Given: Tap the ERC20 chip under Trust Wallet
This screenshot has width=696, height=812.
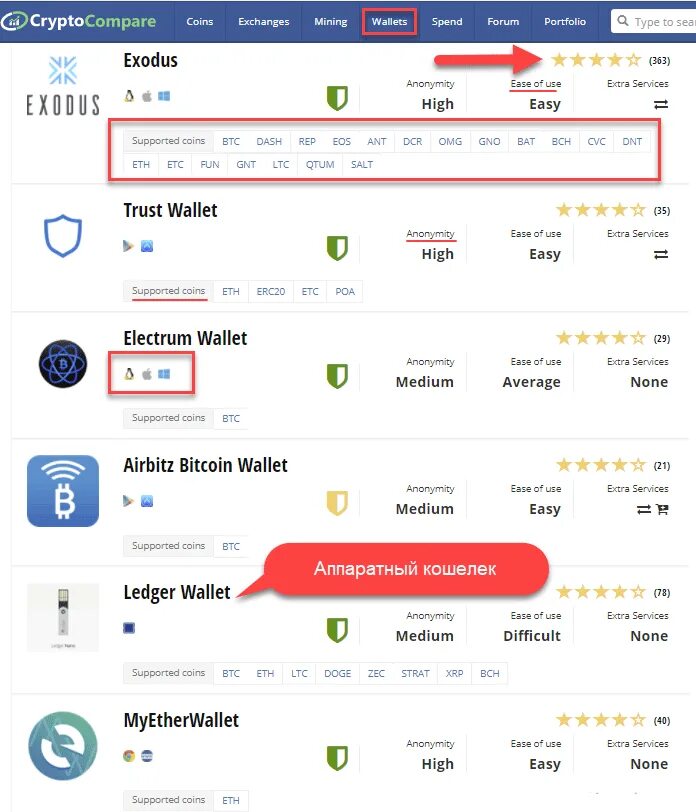Looking at the screenshot, I should coord(270,292).
